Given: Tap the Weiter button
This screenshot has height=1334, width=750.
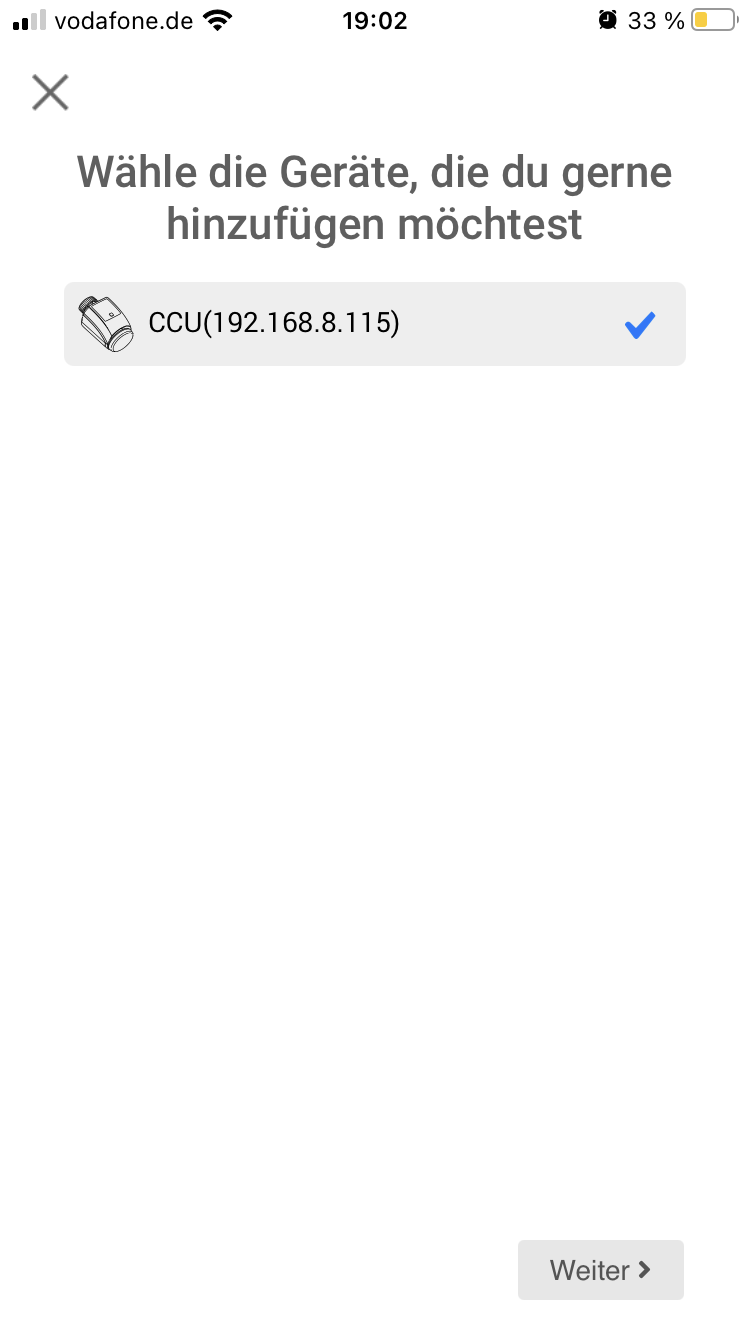Looking at the screenshot, I should (600, 1270).
